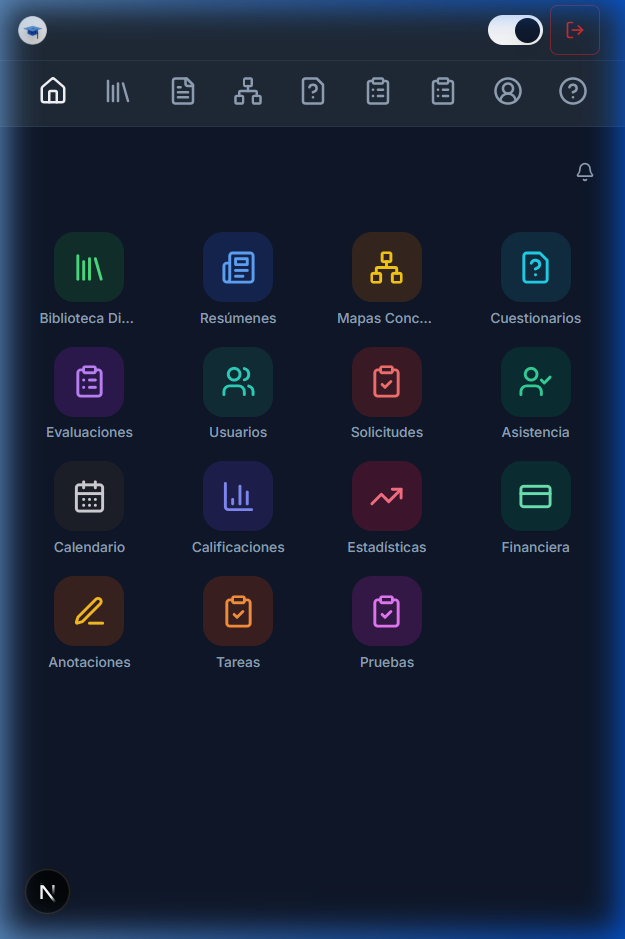Open the Resúmenes tile

tap(238, 267)
